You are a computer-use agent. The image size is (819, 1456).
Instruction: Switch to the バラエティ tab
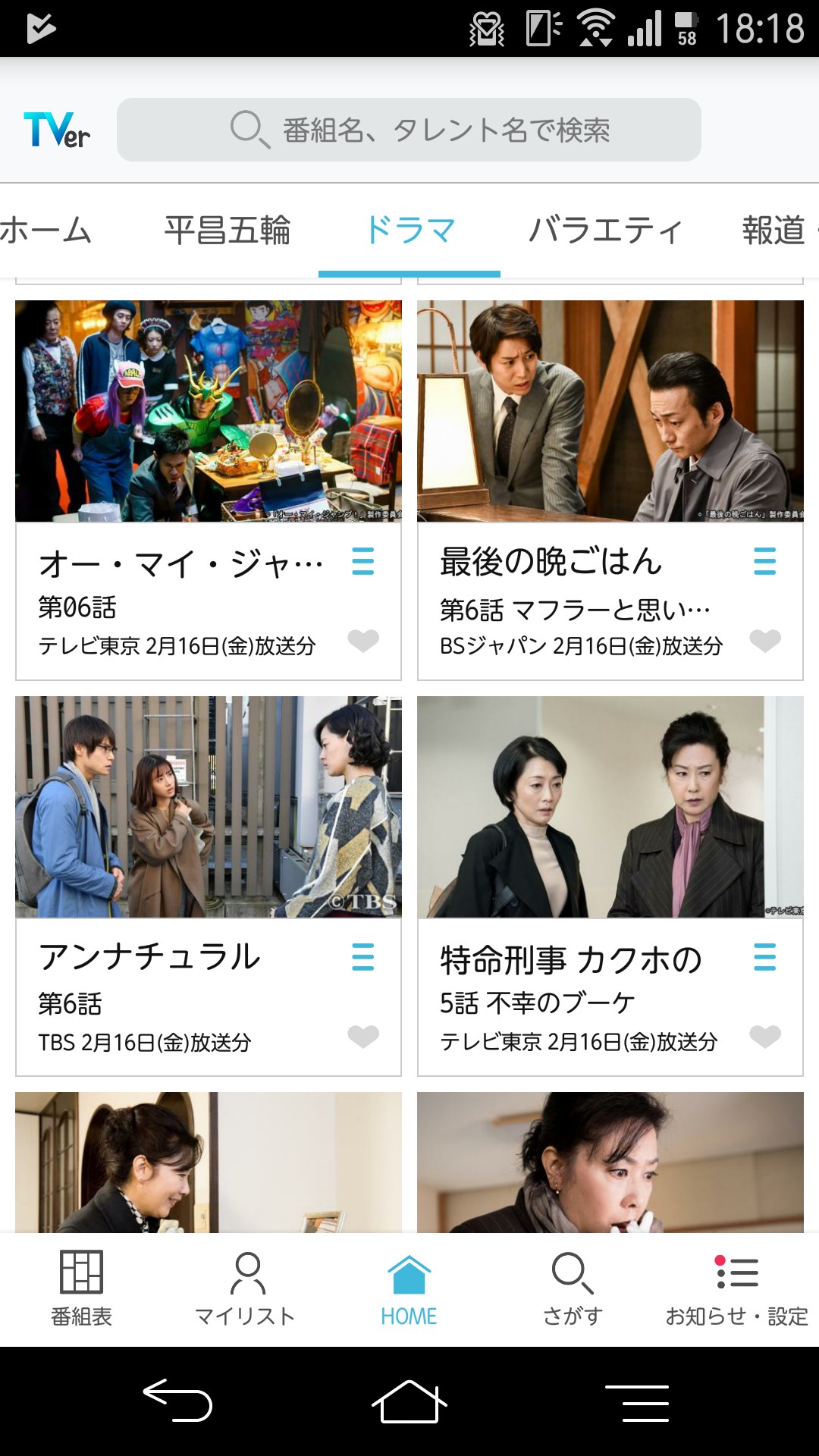point(605,230)
